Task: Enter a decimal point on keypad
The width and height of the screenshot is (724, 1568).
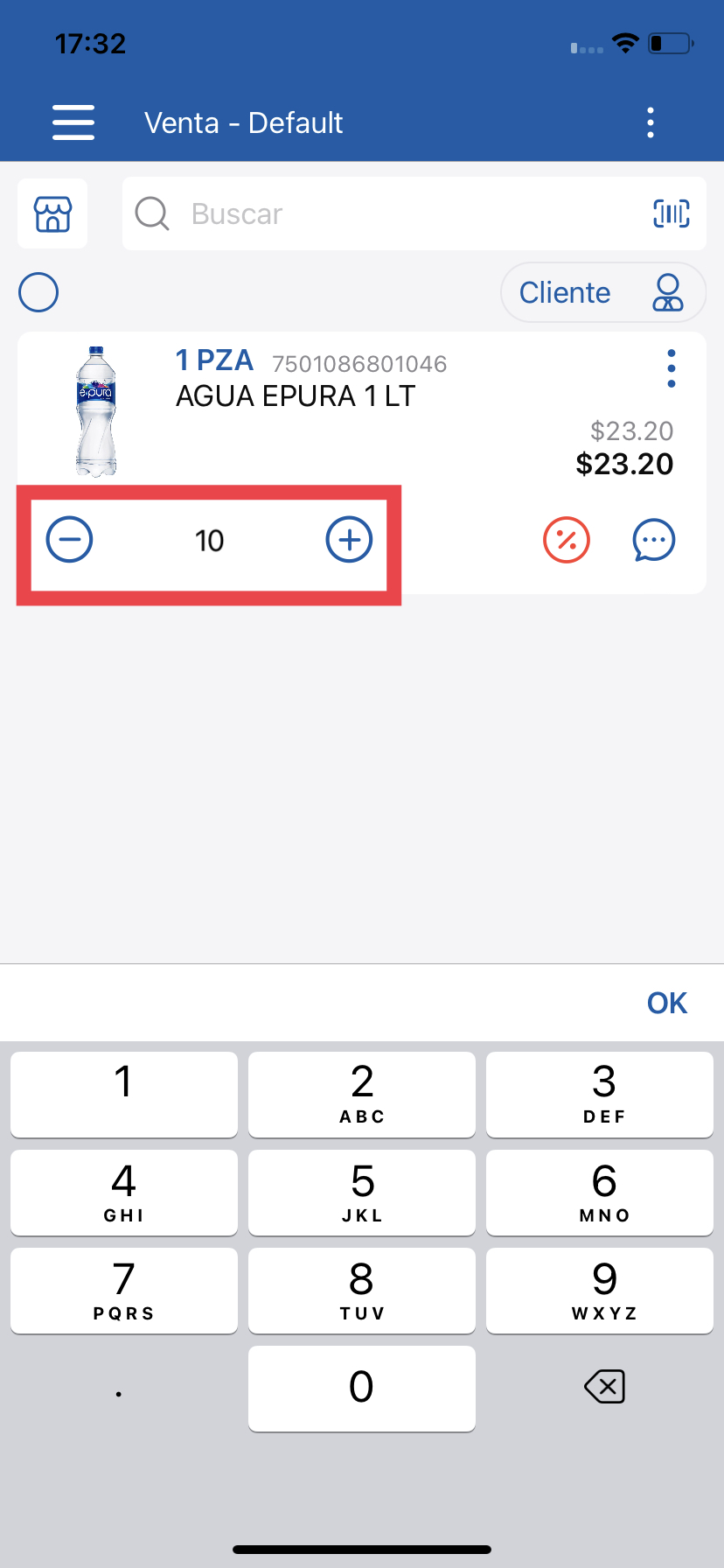Action: point(119,1389)
